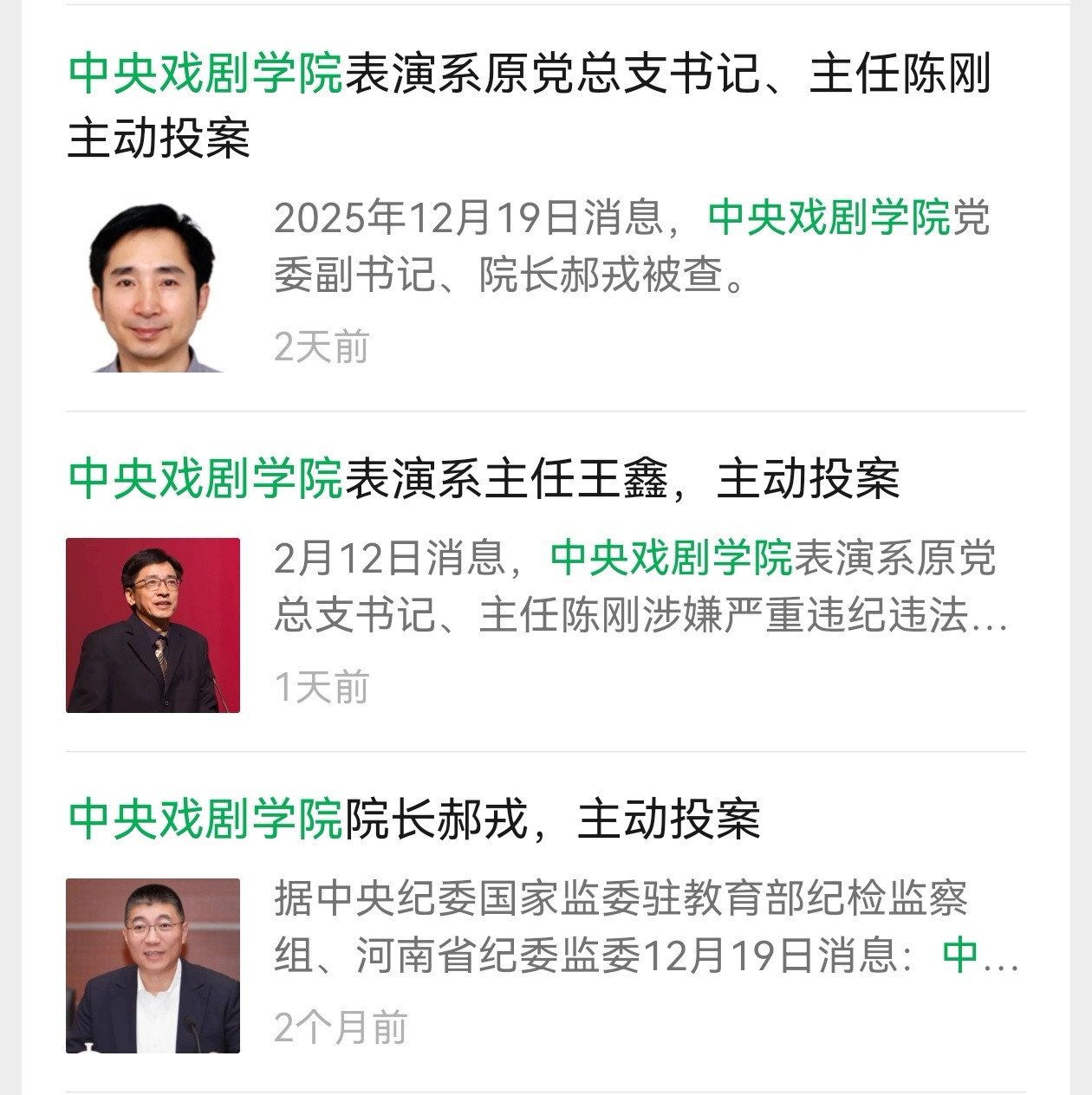Click the 2天前 timestamp
The width and height of the screenshot is (1092, 1095).
click(x=321, y=347)
